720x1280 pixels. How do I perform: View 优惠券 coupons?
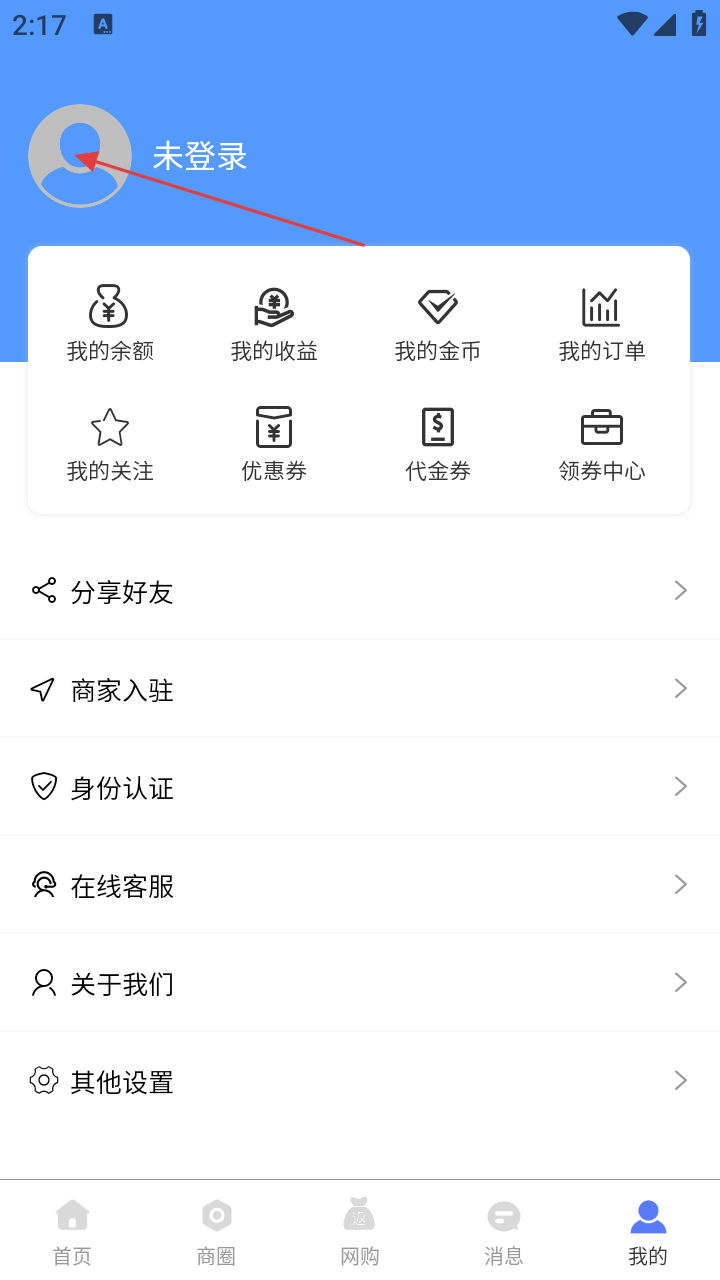pos(274,443)
